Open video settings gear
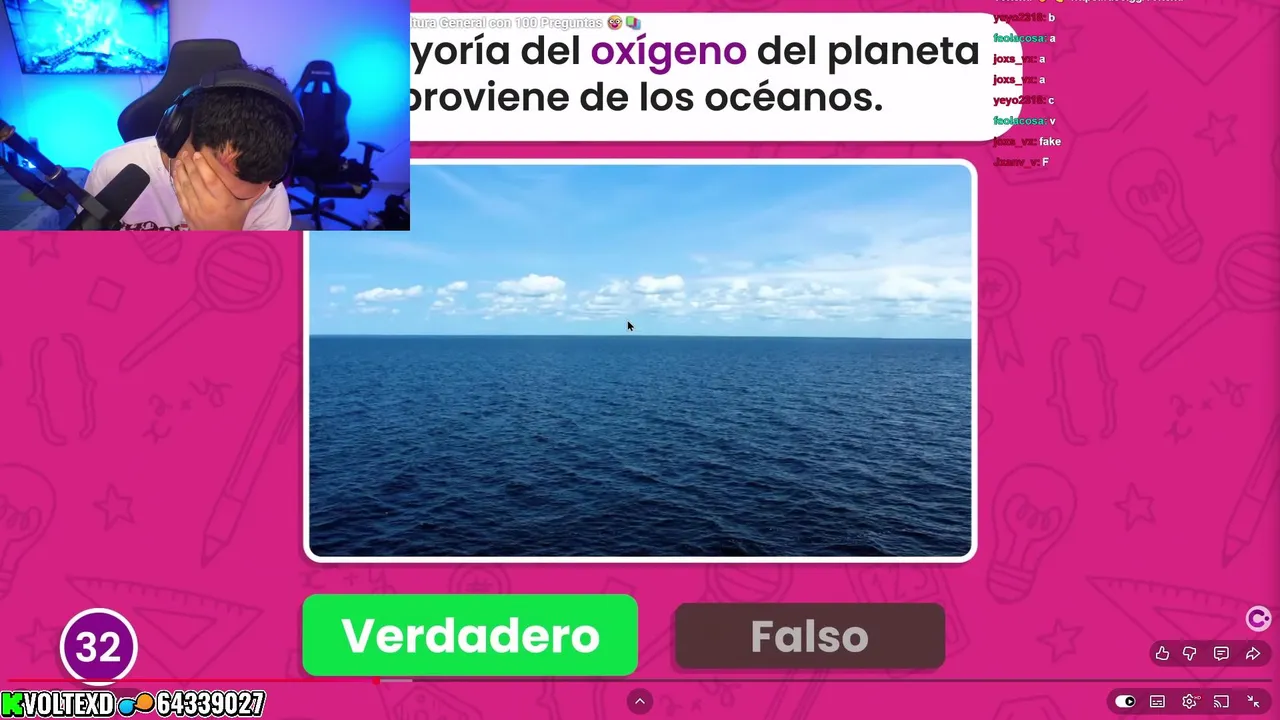 coord(1189,702)
